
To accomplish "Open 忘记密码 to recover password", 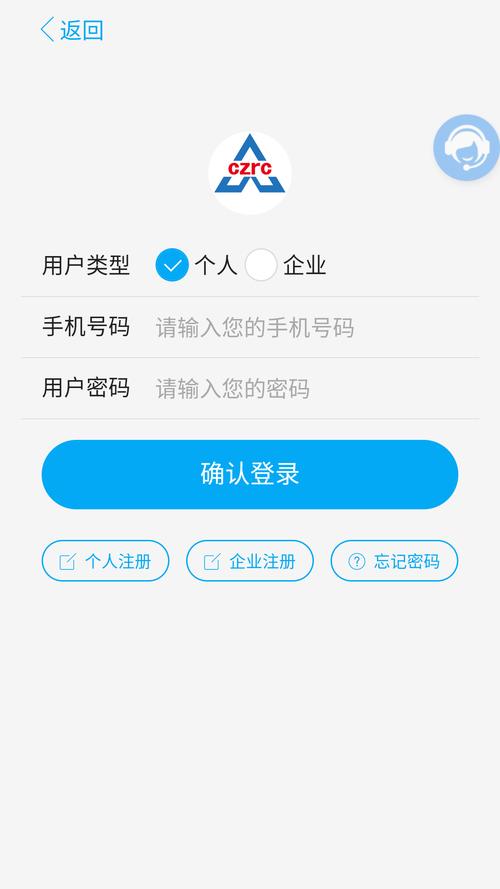I will click(395, 561).
